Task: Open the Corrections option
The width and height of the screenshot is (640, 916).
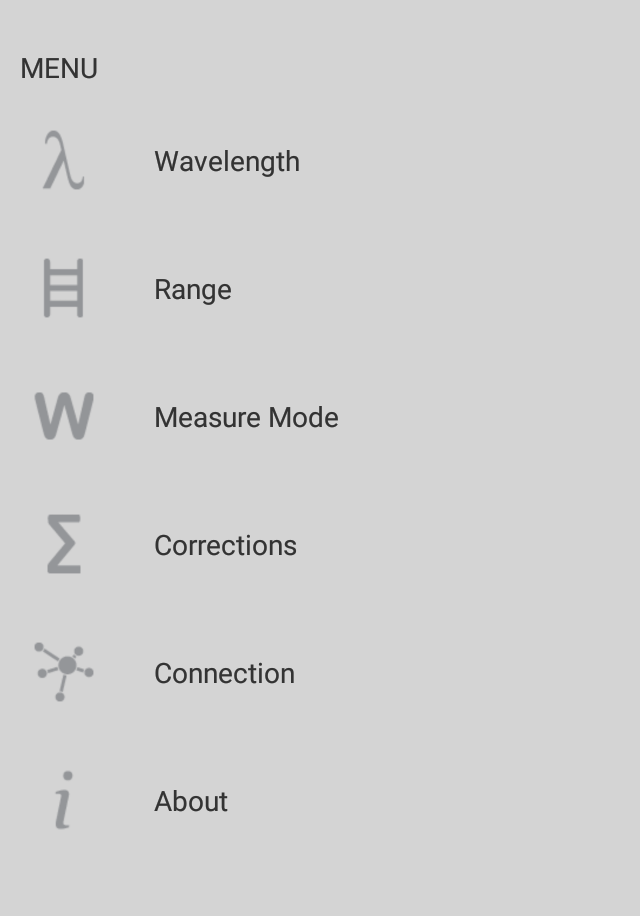Action: 225,546
